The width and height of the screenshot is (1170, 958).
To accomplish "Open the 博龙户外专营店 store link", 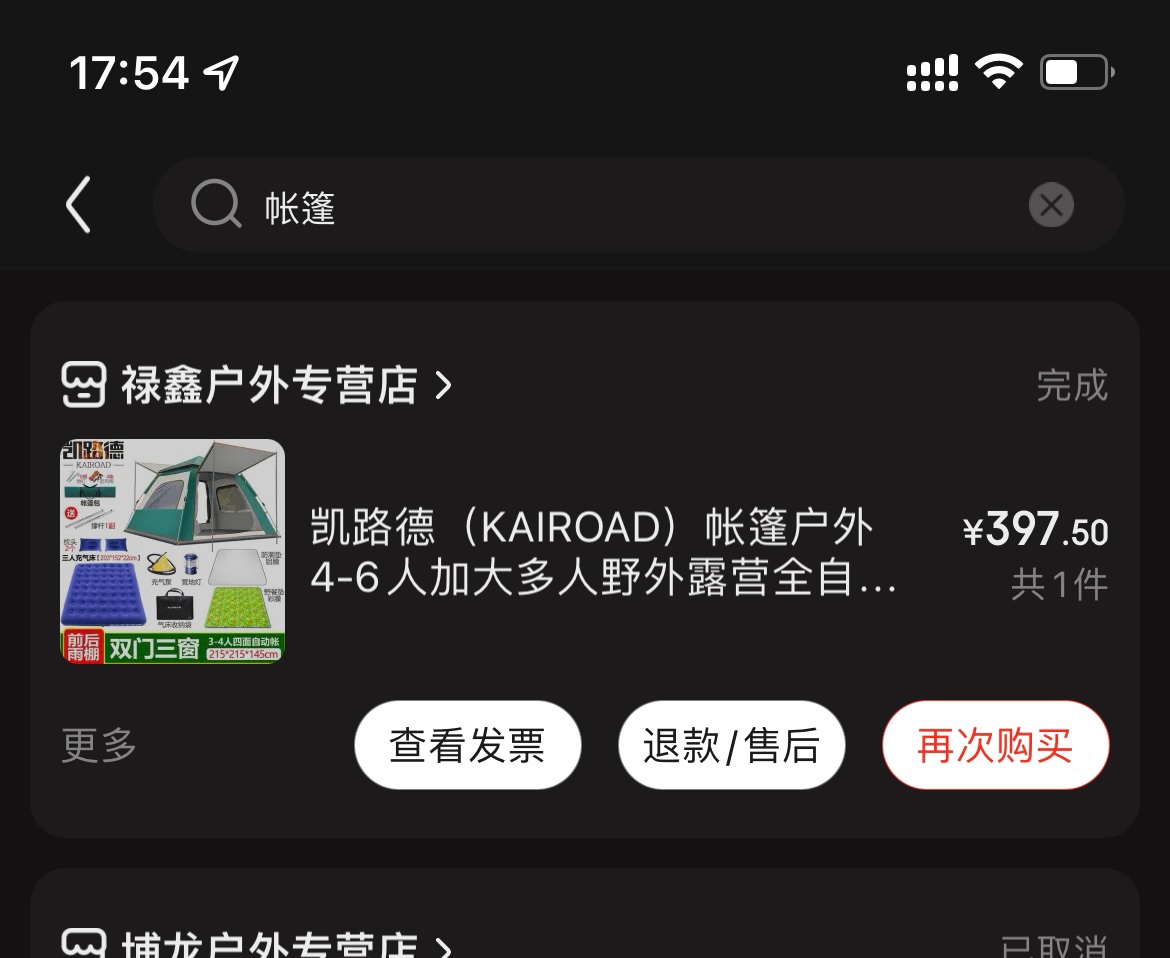I will (x=268, y=945).
